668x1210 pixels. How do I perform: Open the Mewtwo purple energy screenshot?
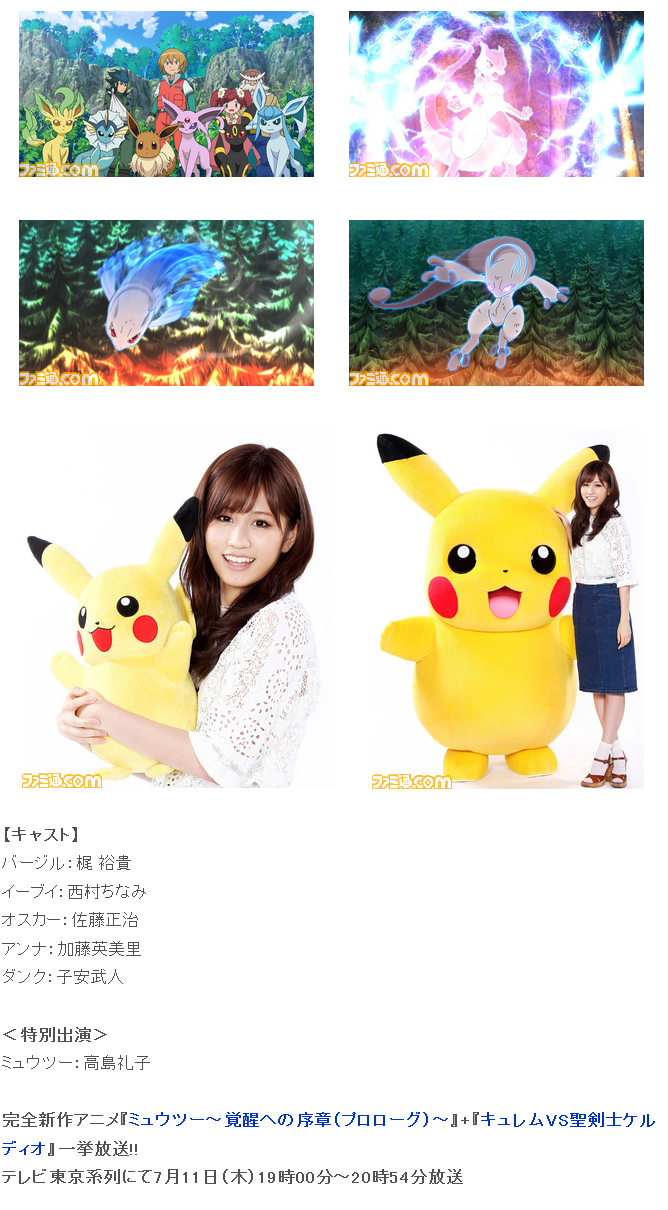pyautogui.click(x=496, y=94)
